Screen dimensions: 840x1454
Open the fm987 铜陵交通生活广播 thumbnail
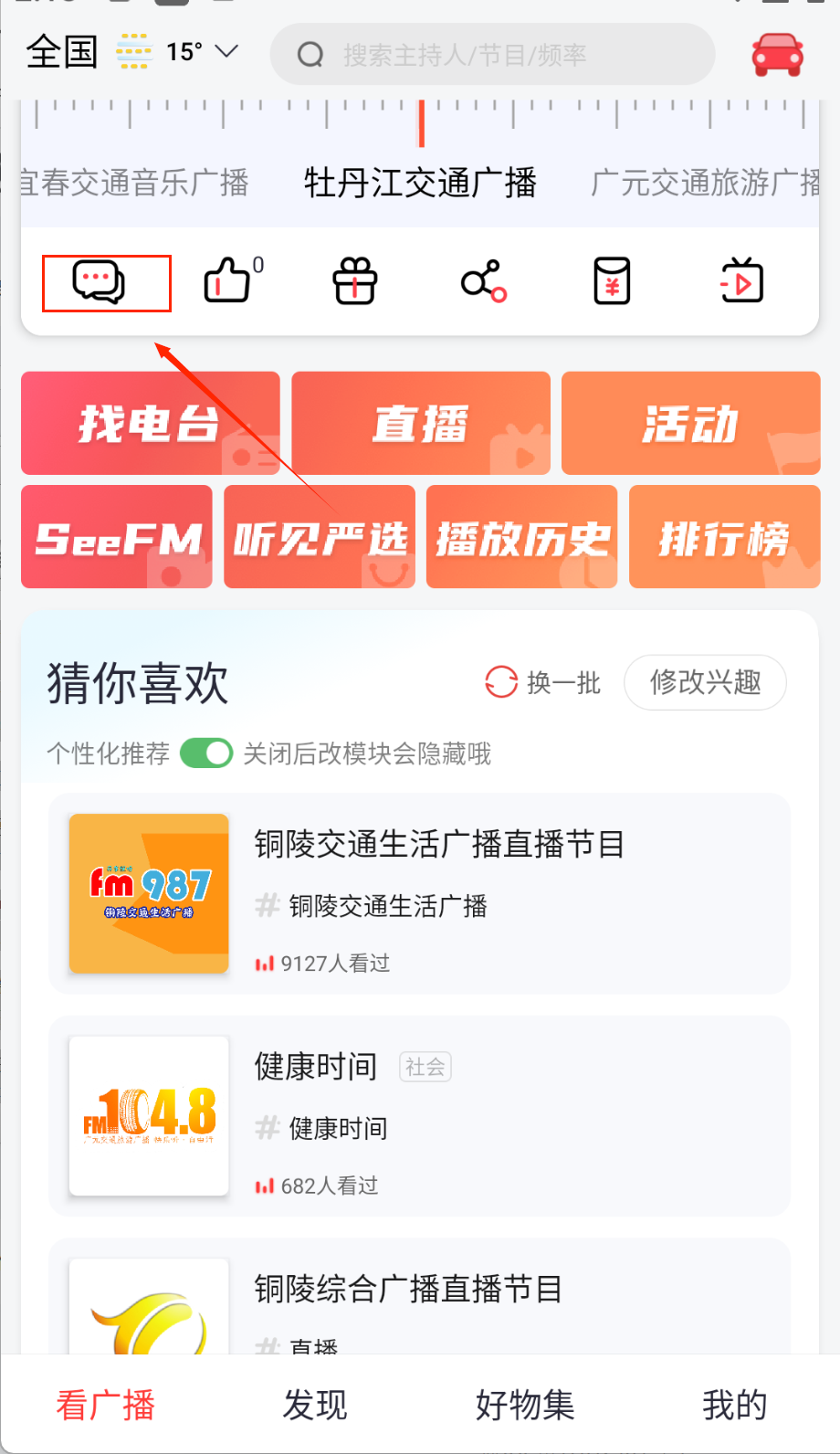click(x=148, y=893)
